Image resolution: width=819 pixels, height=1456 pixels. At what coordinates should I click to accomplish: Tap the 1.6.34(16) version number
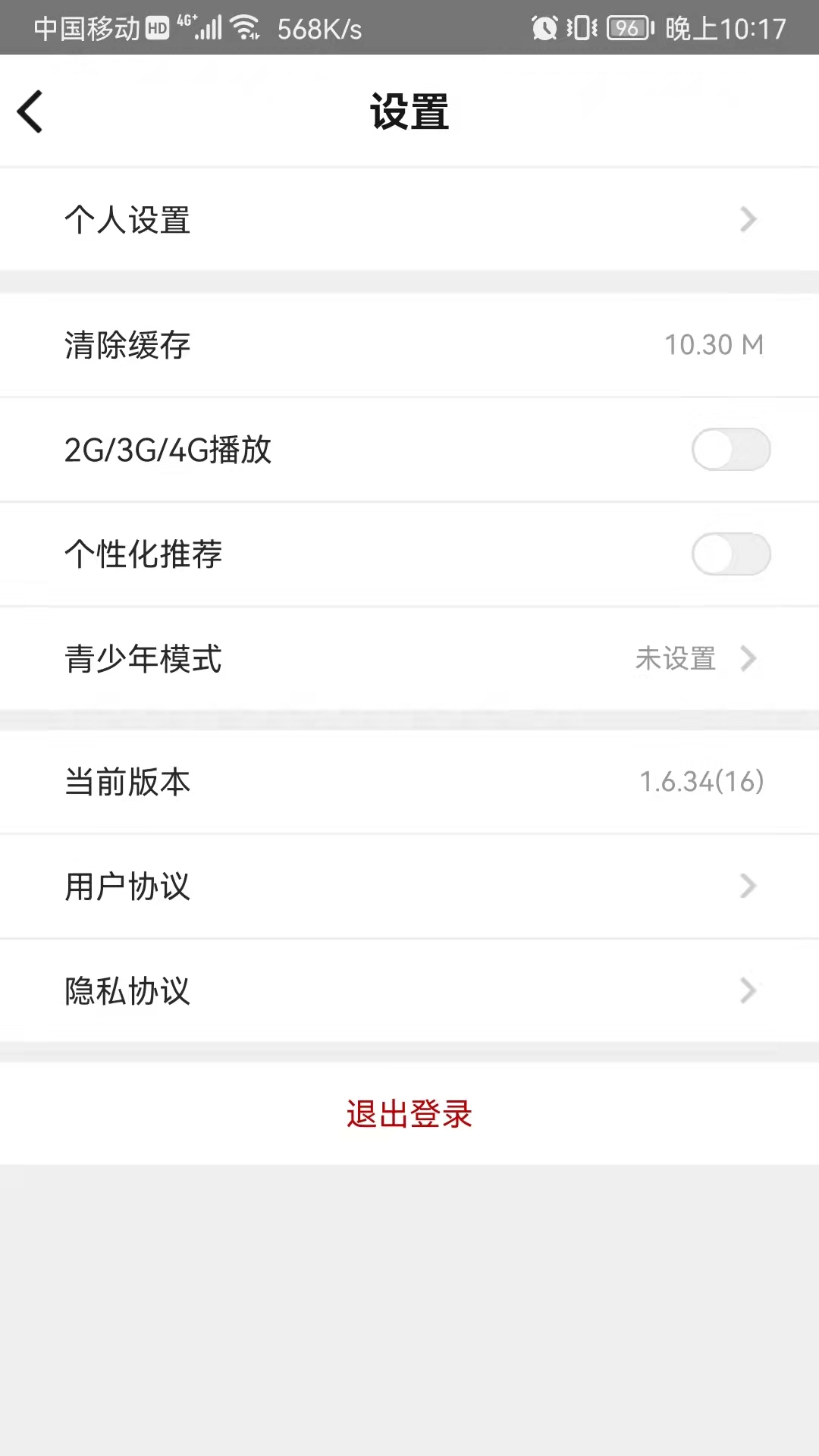tap(701, 782)
